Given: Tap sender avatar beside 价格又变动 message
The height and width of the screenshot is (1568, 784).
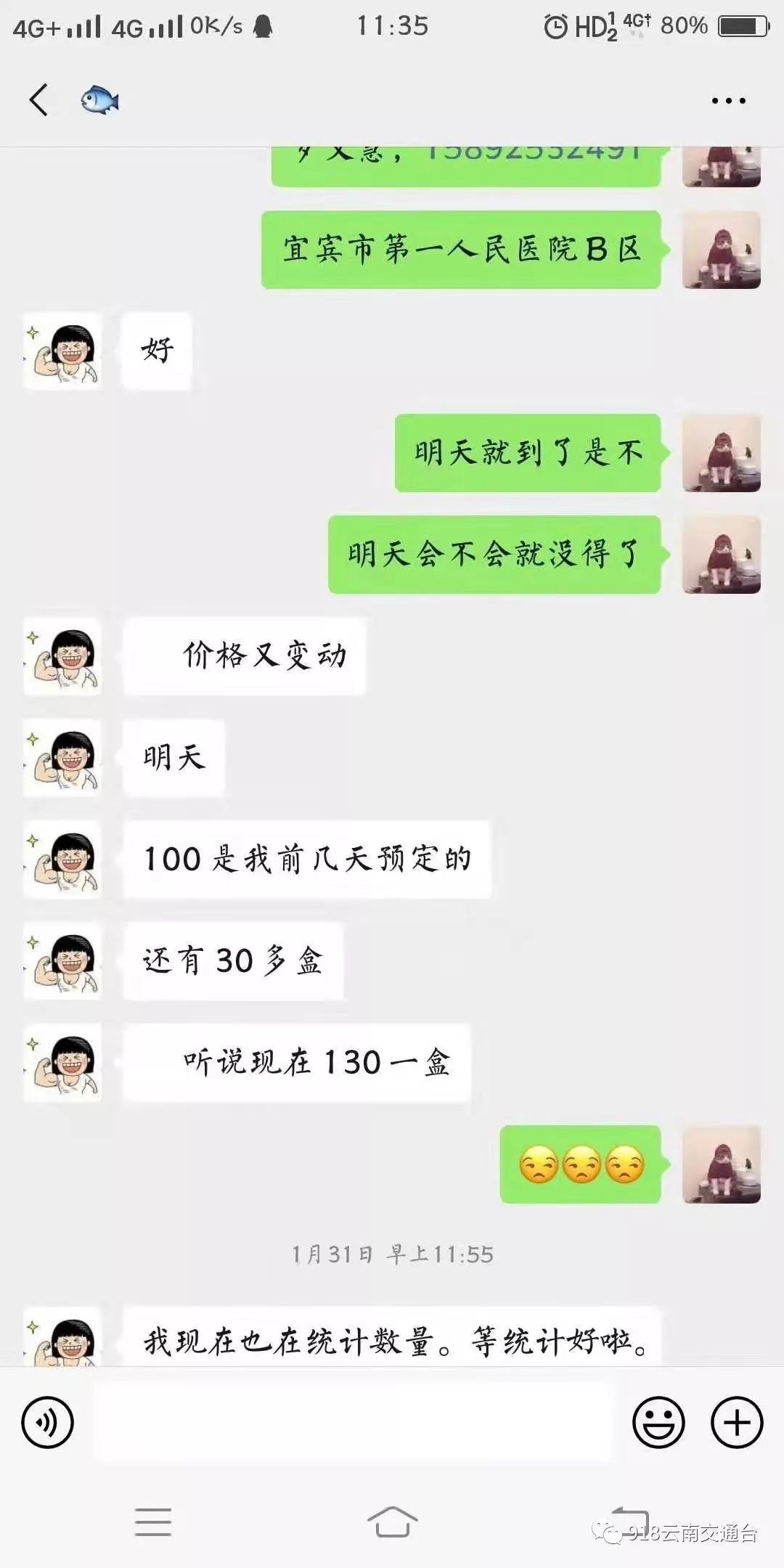Looking at the screenshot, I should click(63, 656).
